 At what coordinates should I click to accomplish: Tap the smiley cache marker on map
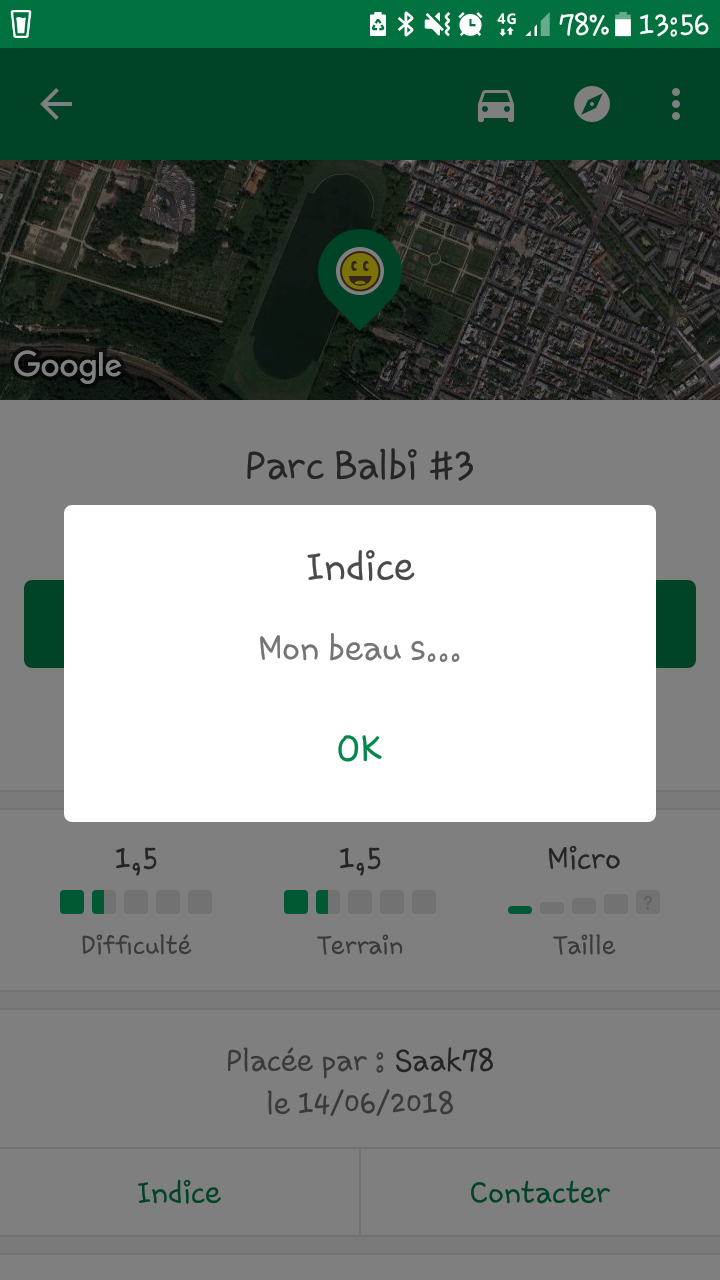tap(359, 272)
